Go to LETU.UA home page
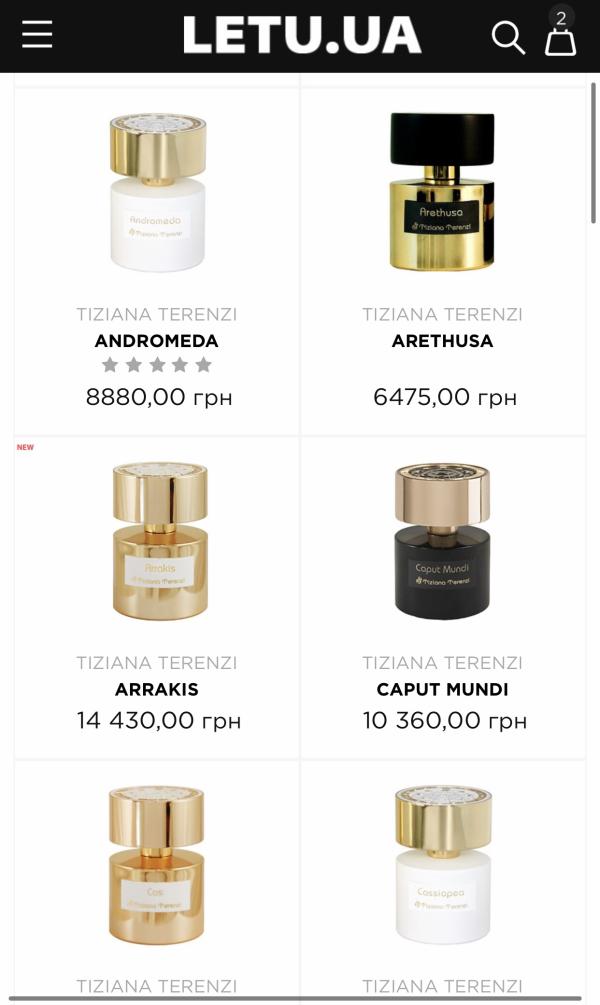 click(x=302, y=36)
